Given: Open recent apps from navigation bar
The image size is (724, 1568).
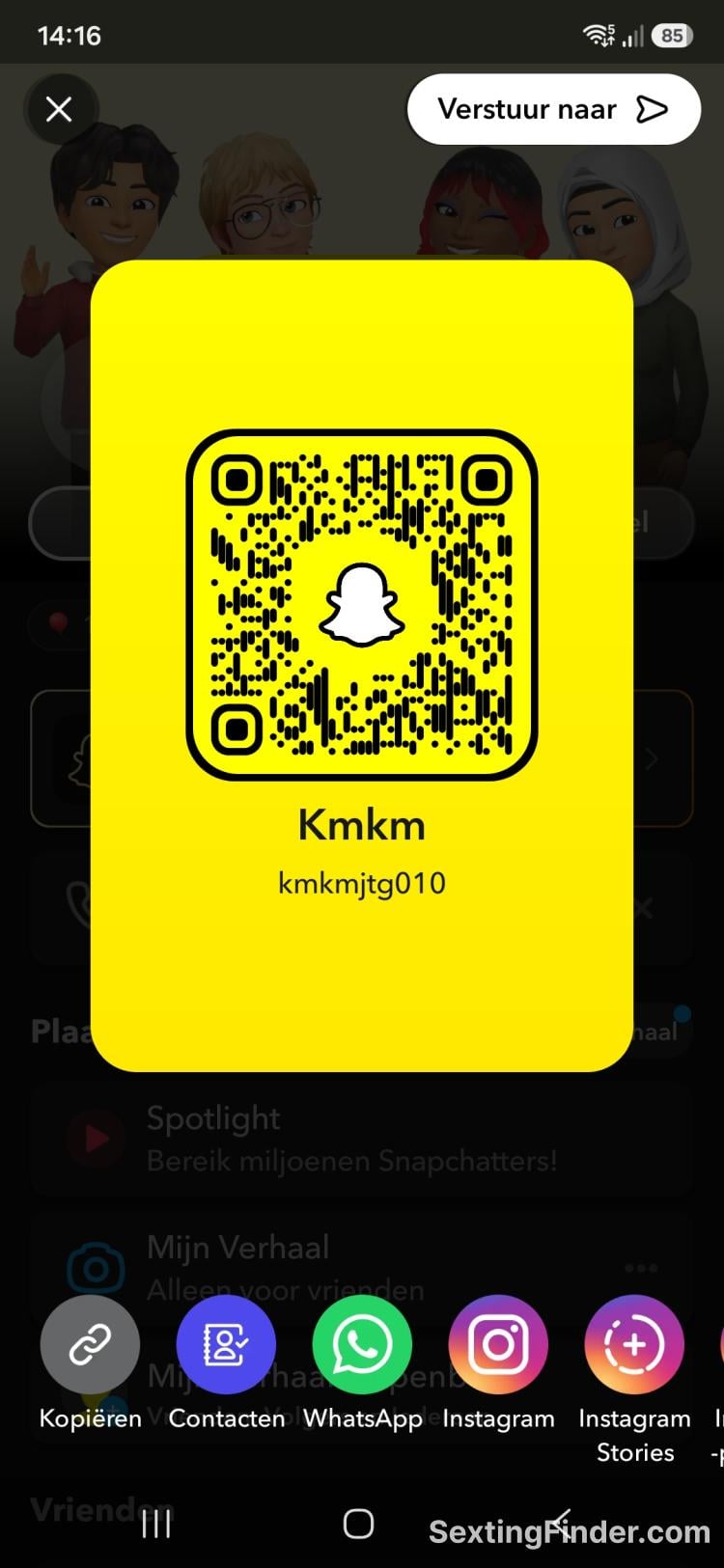Looking at the screenshot, I should tap(156, 1524).
